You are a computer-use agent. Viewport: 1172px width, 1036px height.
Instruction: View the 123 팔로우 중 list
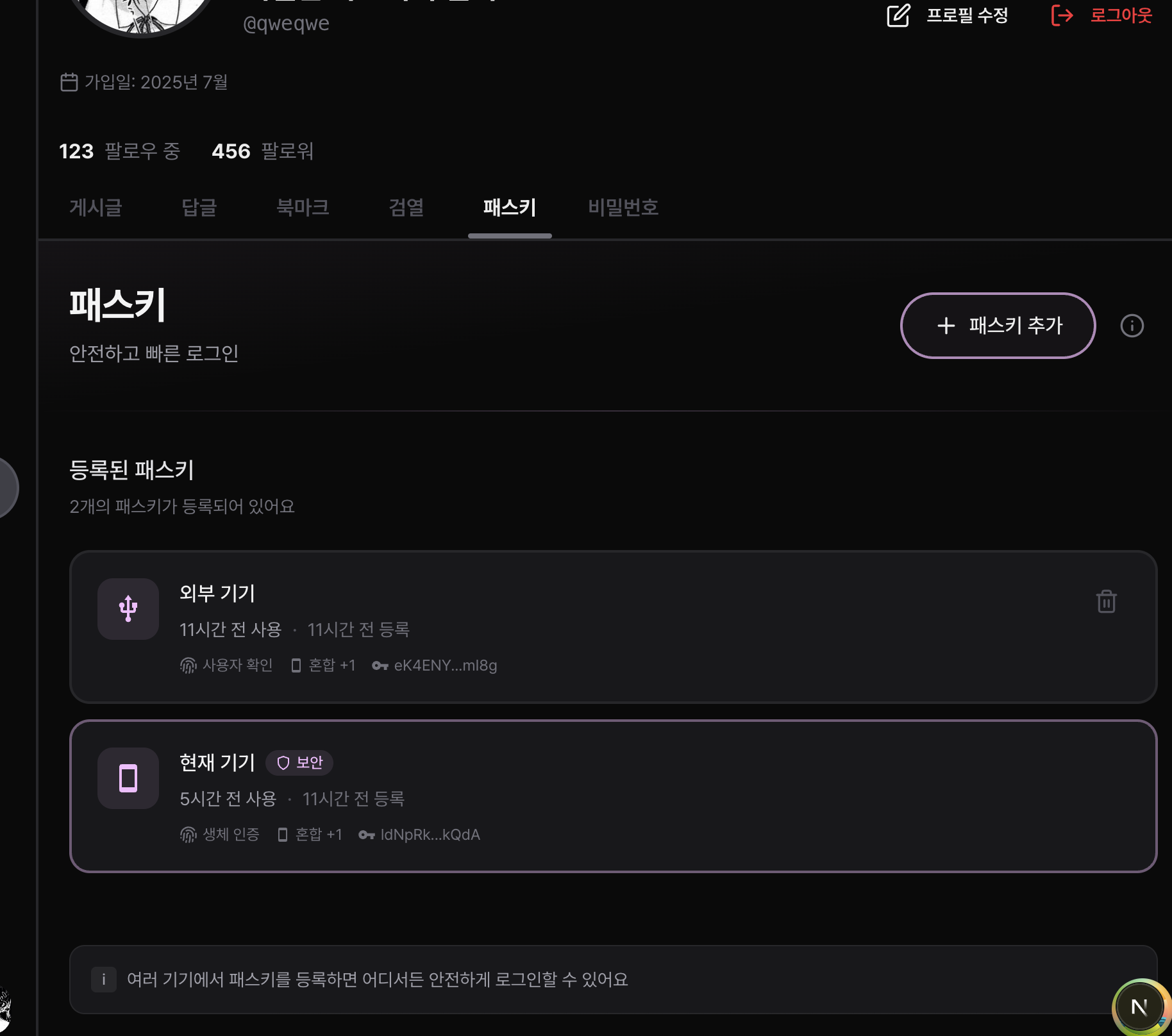point(120,151)
